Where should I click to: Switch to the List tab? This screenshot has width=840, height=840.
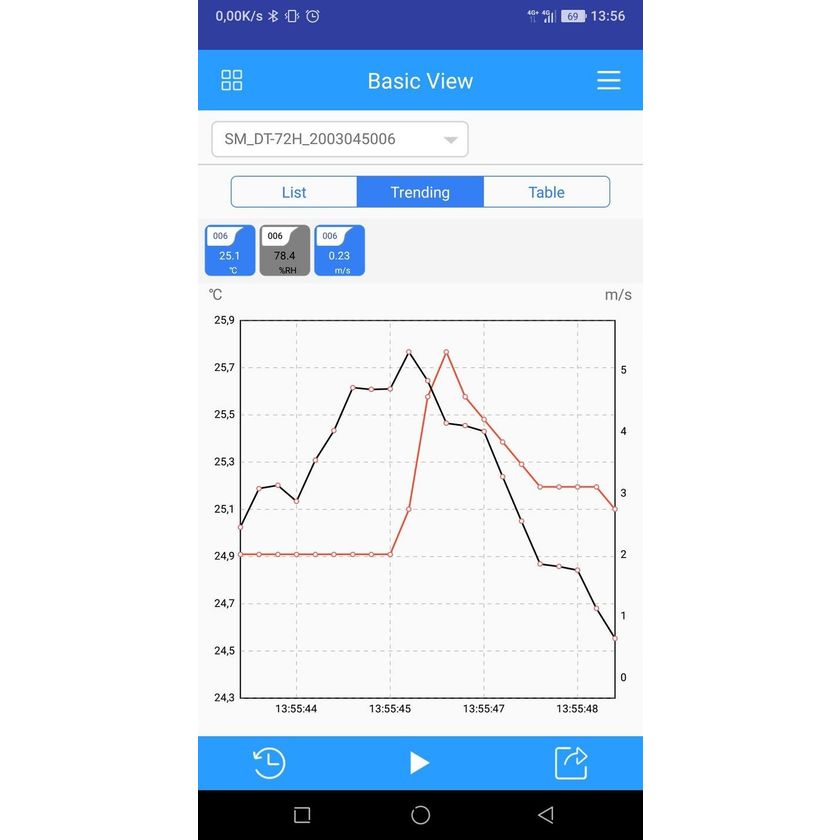click(x=294, y=192)
